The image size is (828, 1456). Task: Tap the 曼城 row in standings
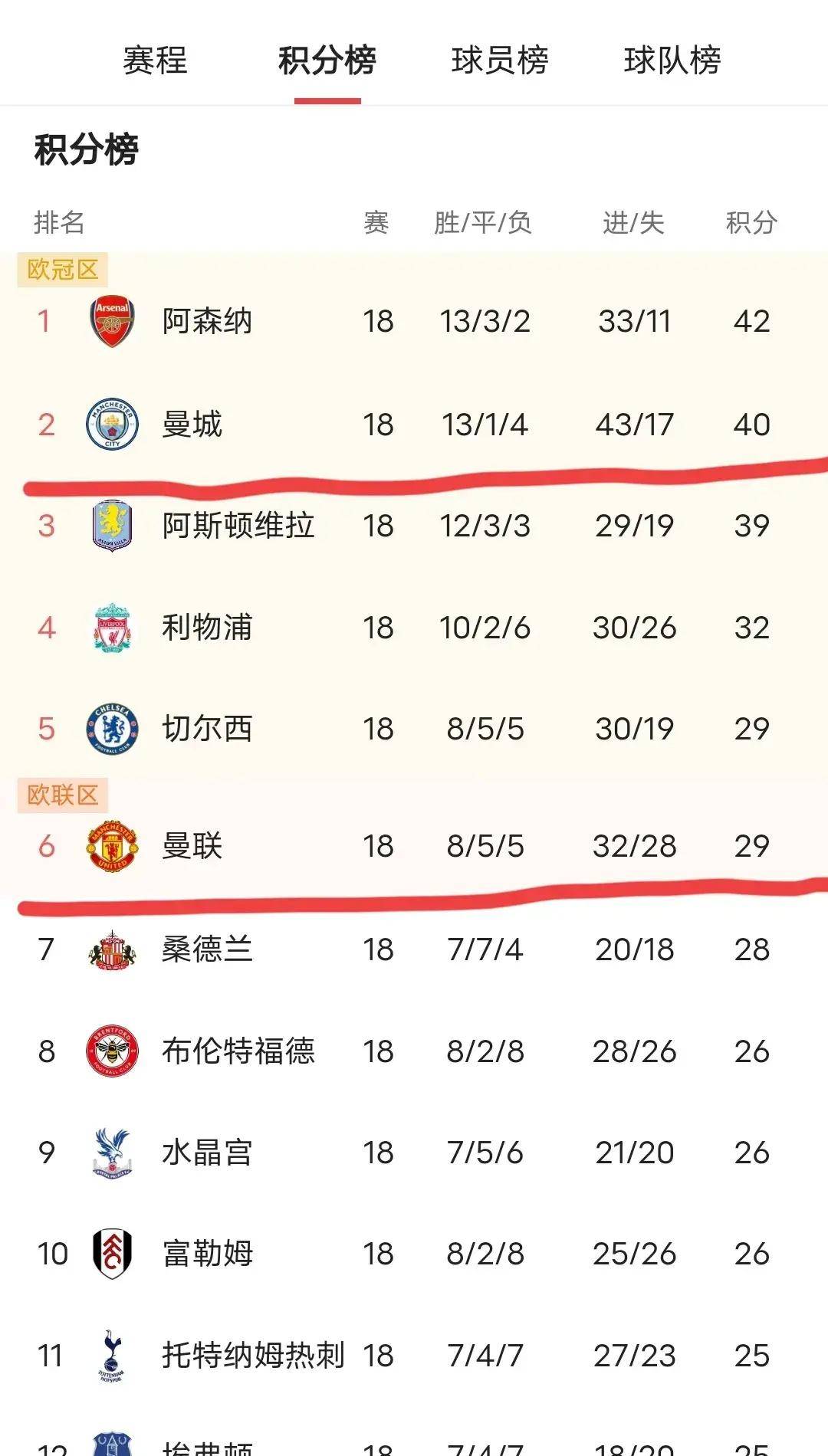tap(192, 425)
